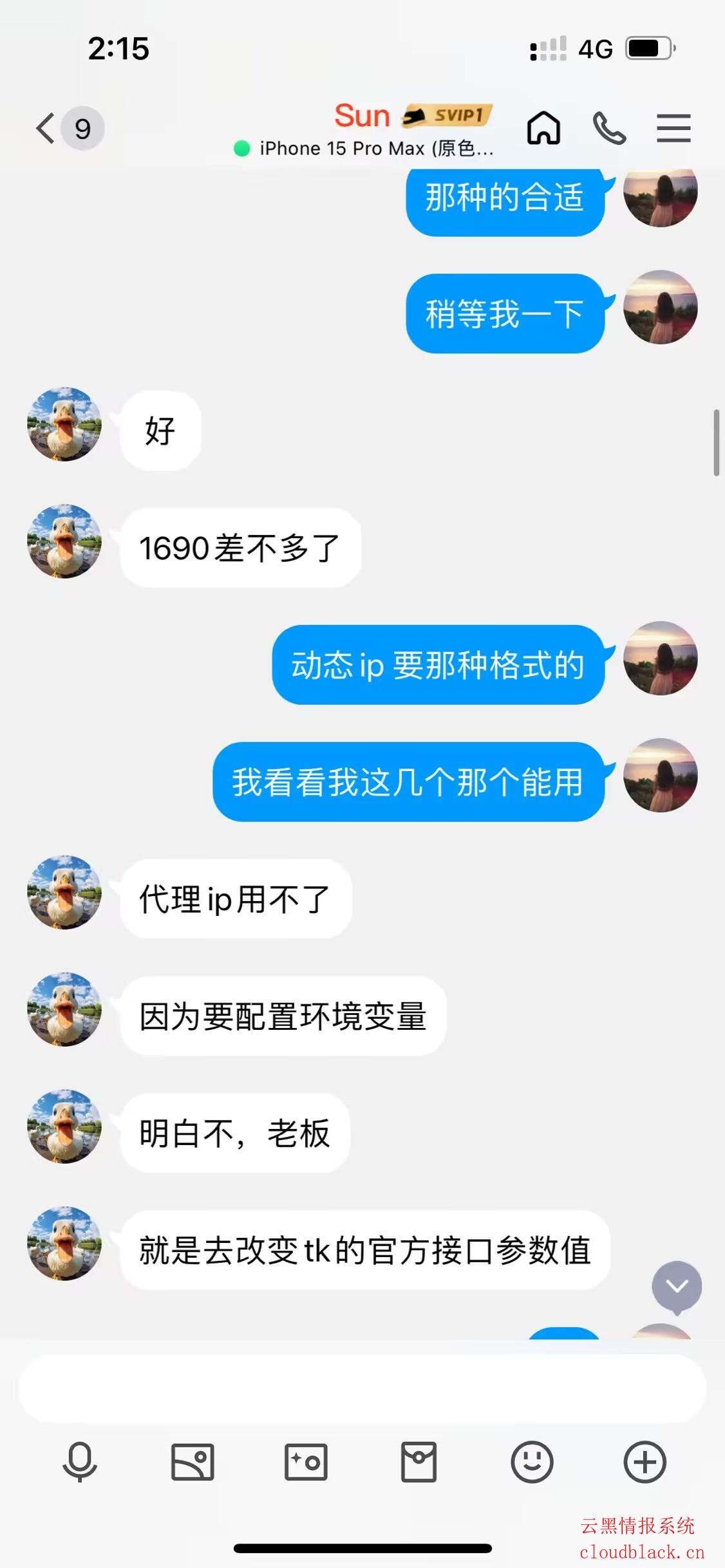Open the SVIP1 badge beside Sun
This screenshot has width=725, height=1568.
(448, 116)
